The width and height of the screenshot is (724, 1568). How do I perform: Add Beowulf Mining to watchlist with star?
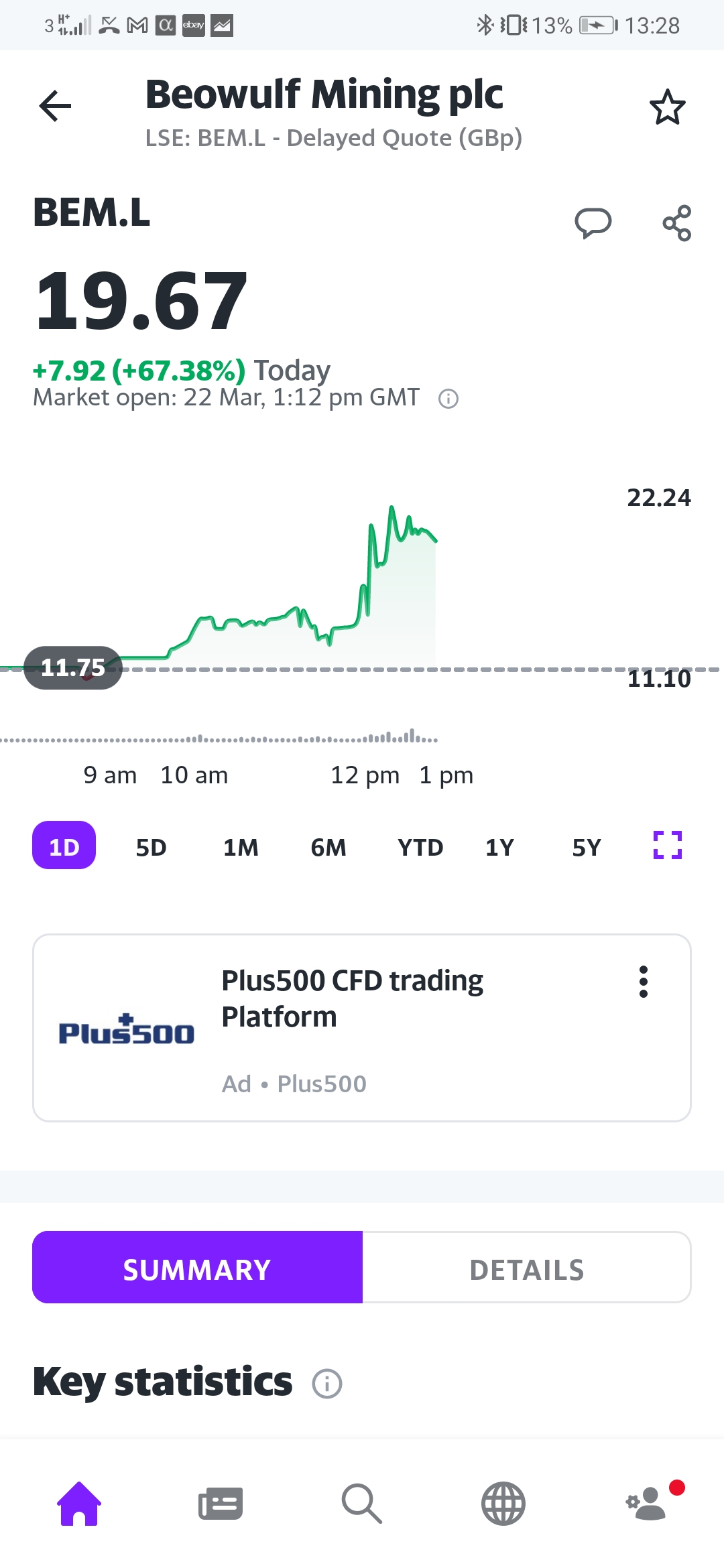(x=667, y=107)
